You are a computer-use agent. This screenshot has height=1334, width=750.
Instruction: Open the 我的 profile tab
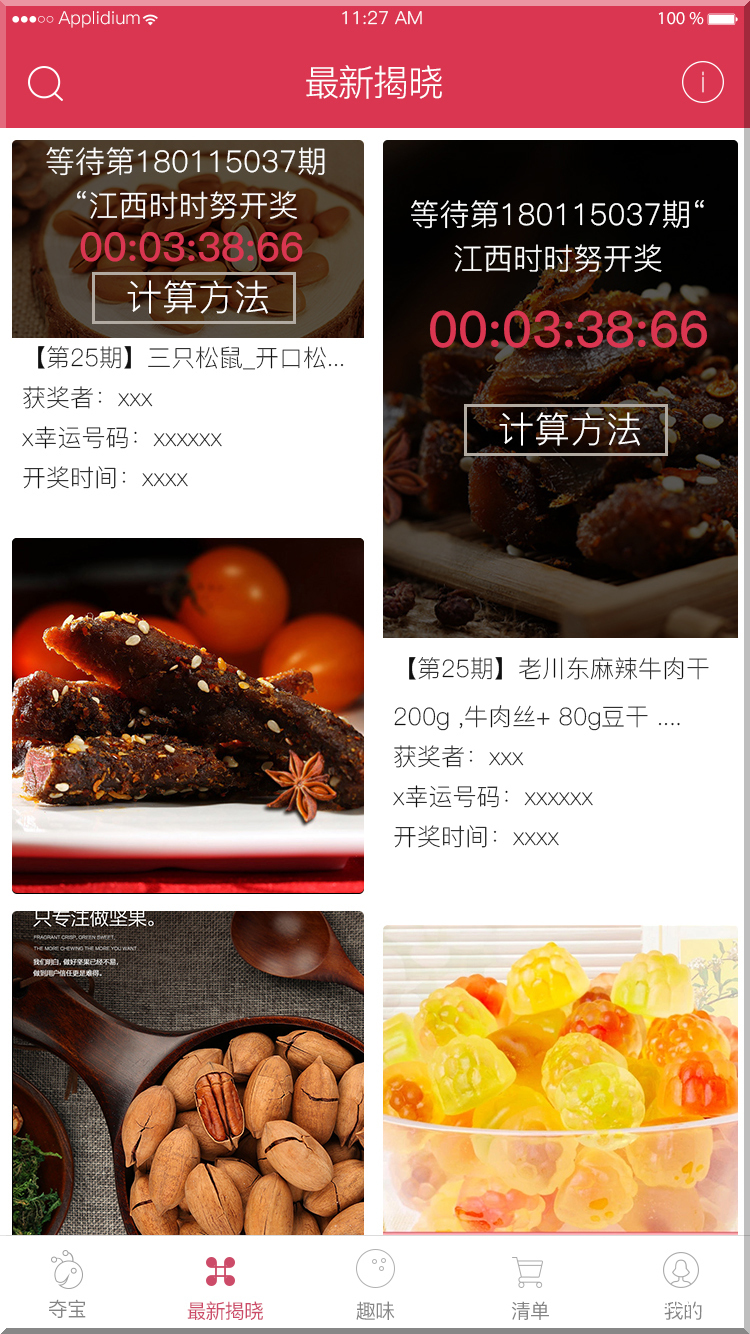(682, 1285)
